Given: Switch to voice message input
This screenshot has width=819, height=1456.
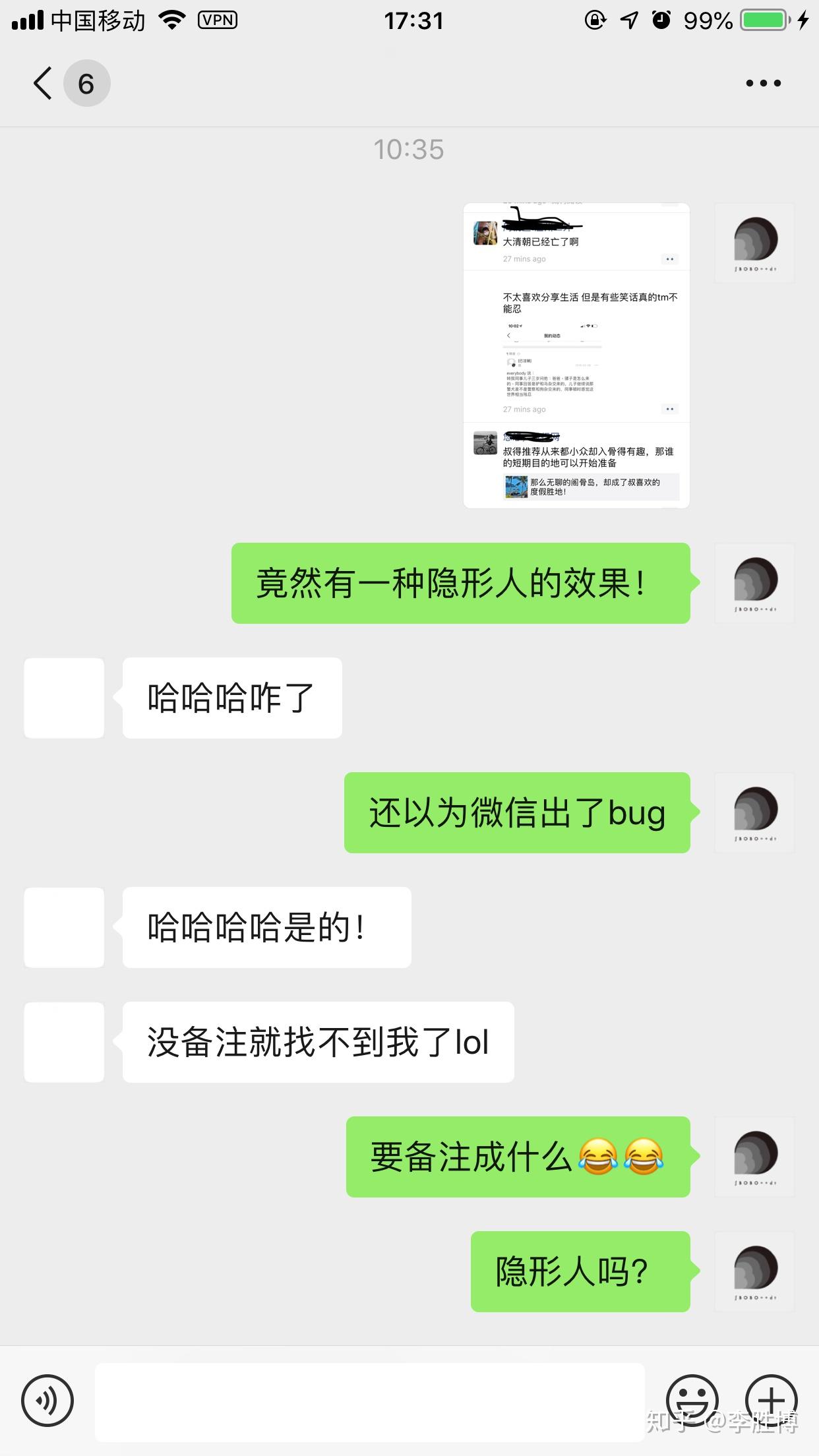Looking at the screenshot, I should pos(47,1401).
